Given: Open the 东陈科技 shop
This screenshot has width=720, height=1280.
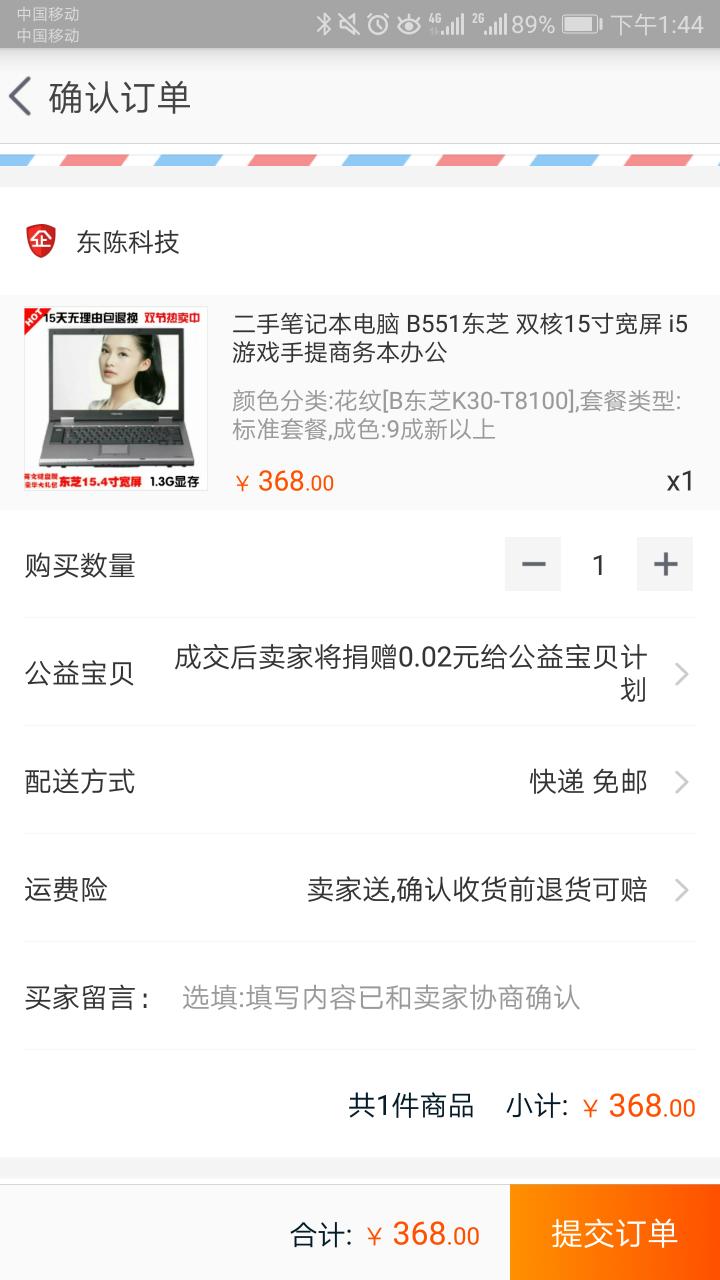Looking at the screenshot, I should tap(127, 242).
